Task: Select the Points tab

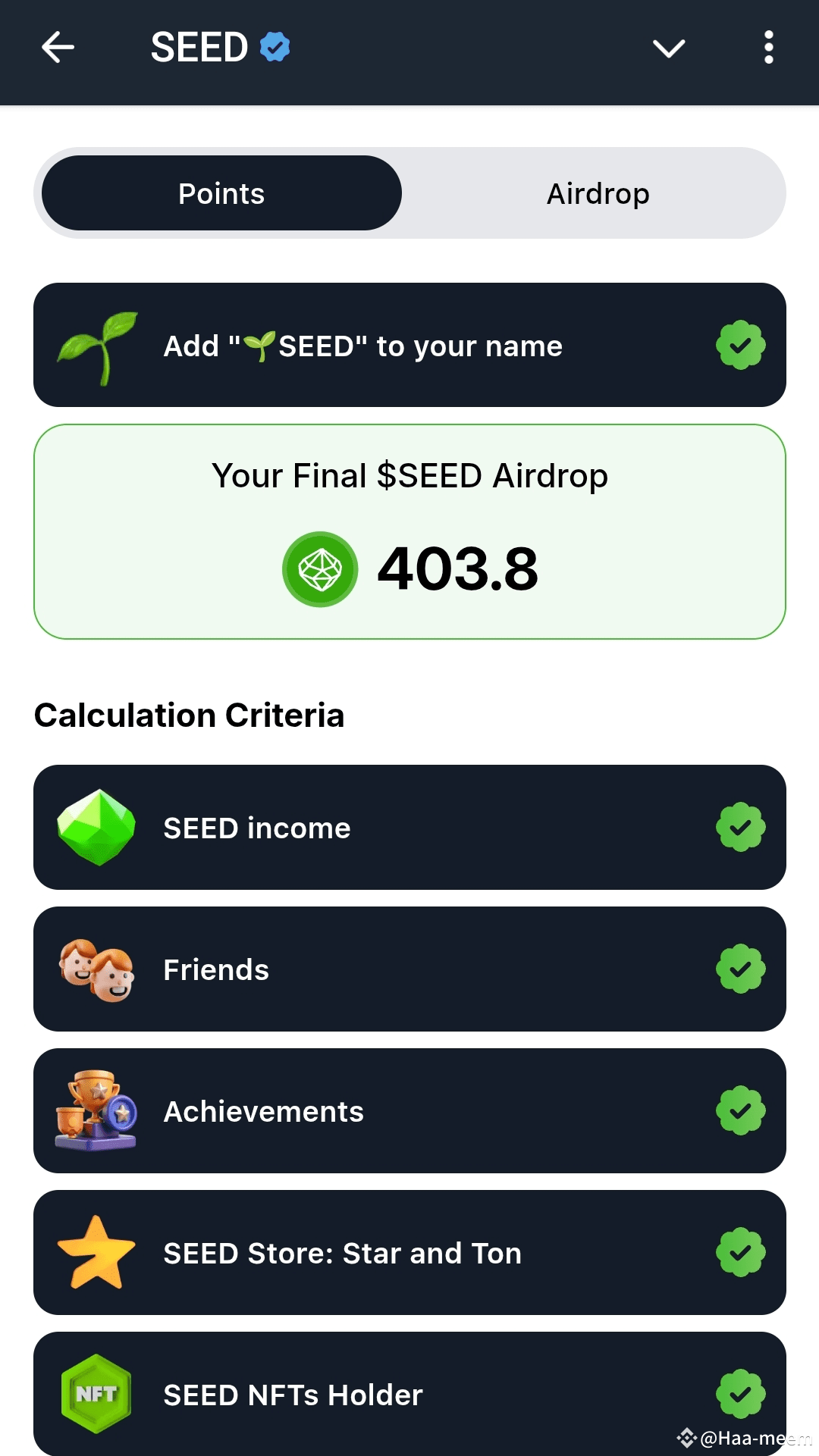Action: pos(221,193)
